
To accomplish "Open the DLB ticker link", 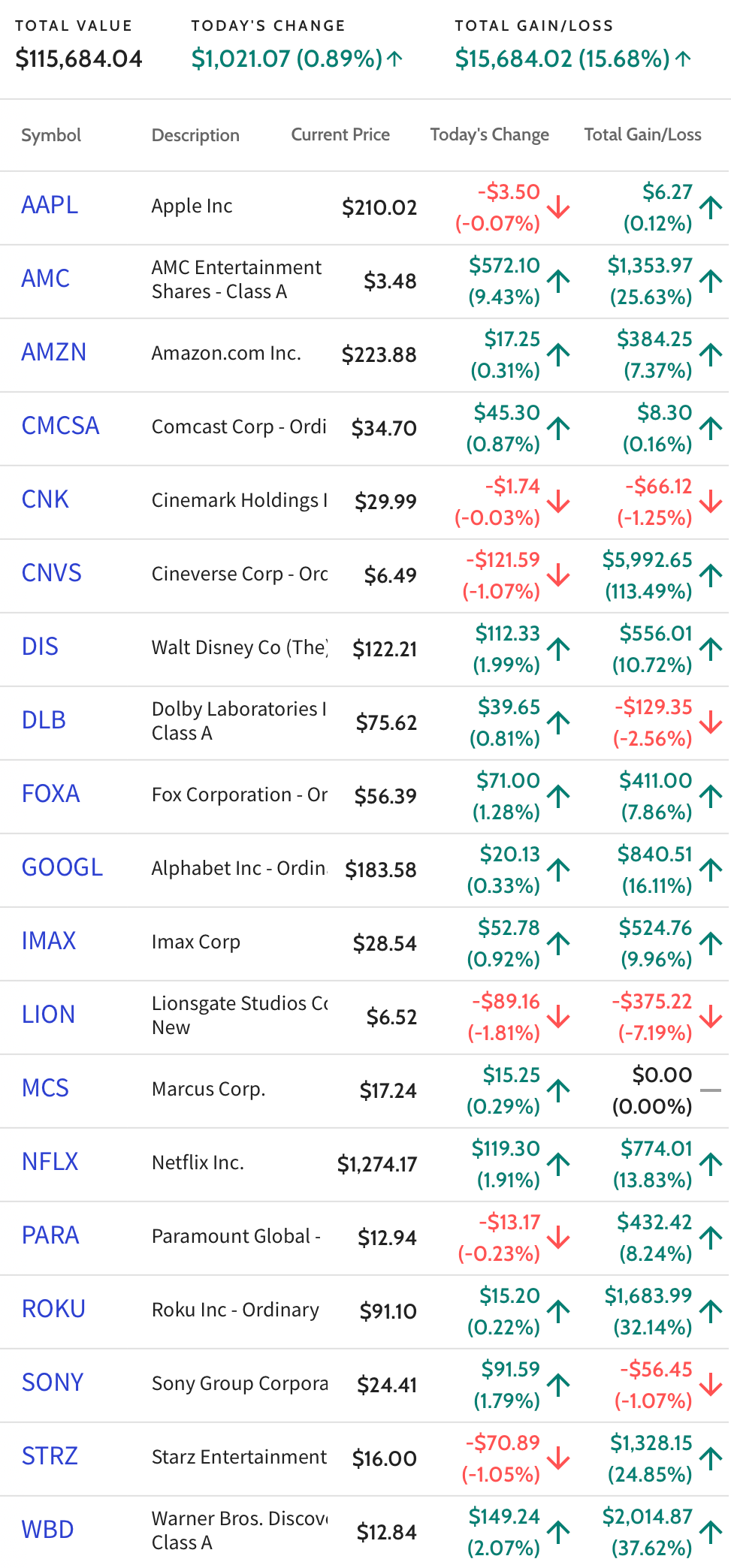I will [44, 720].
